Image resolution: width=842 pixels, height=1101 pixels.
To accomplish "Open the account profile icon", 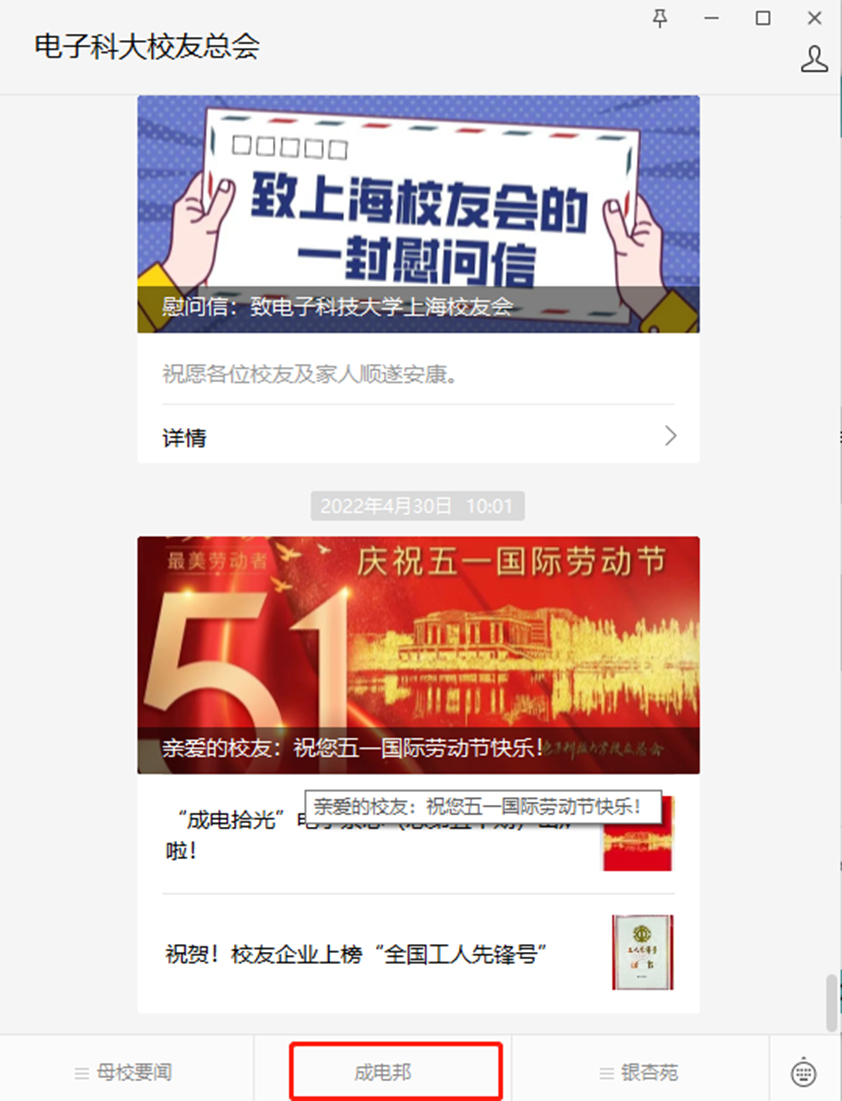I will (815, 59).
